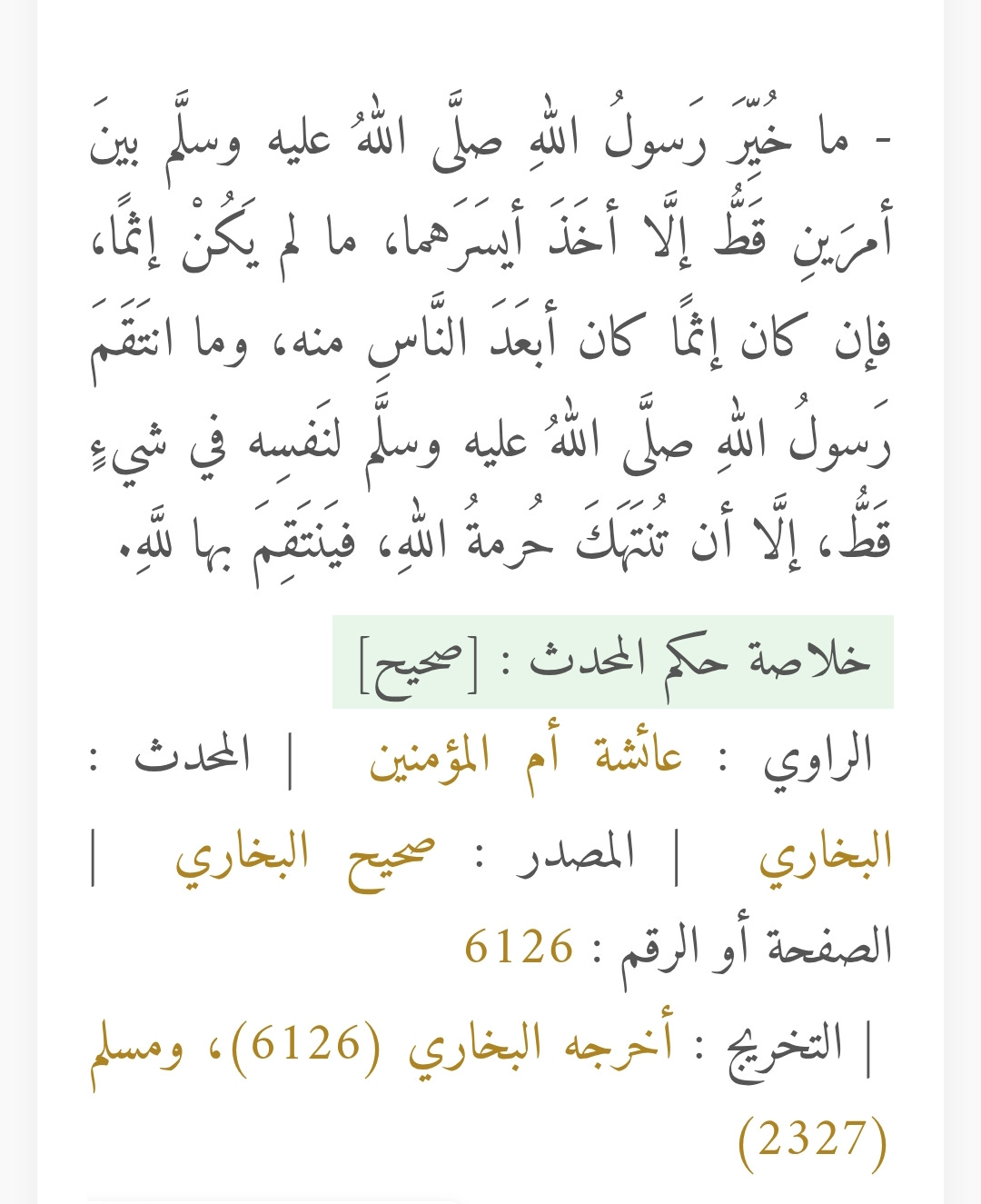Tap the hadith number 6126 link

pos(519,947)
